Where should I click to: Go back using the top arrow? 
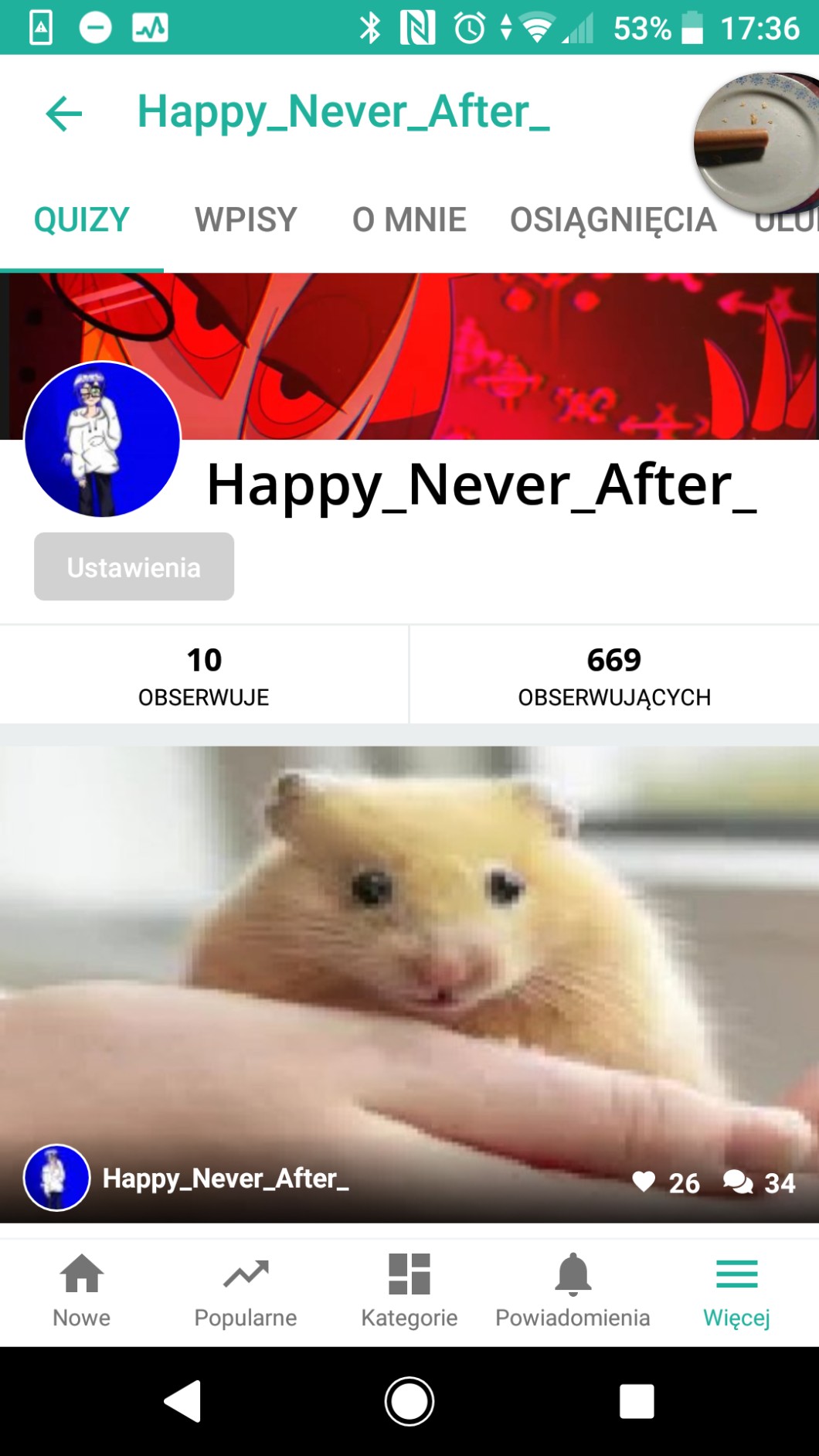pyautogui.click(x=64, y=114)
